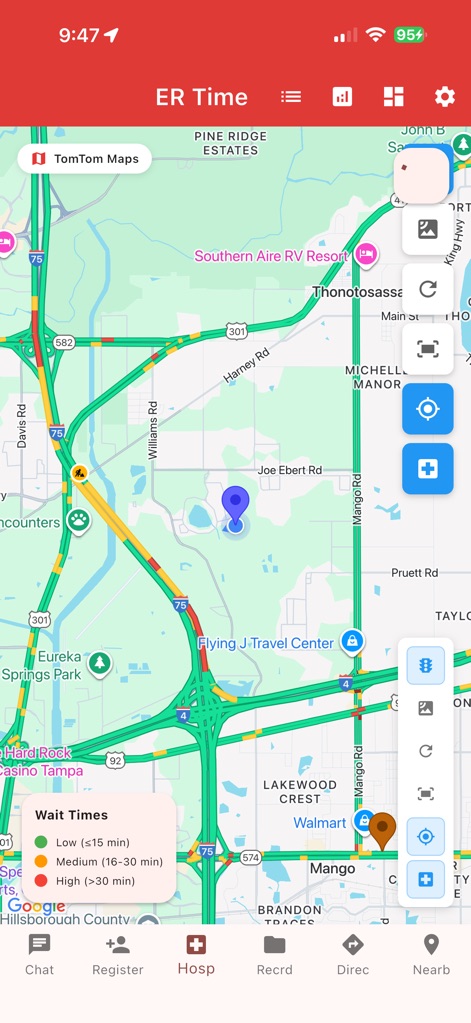The width and height of the screenshot is (471, 1023).
Task: Tap the TomTom Maps chip
Action: (x=85, y=159)
